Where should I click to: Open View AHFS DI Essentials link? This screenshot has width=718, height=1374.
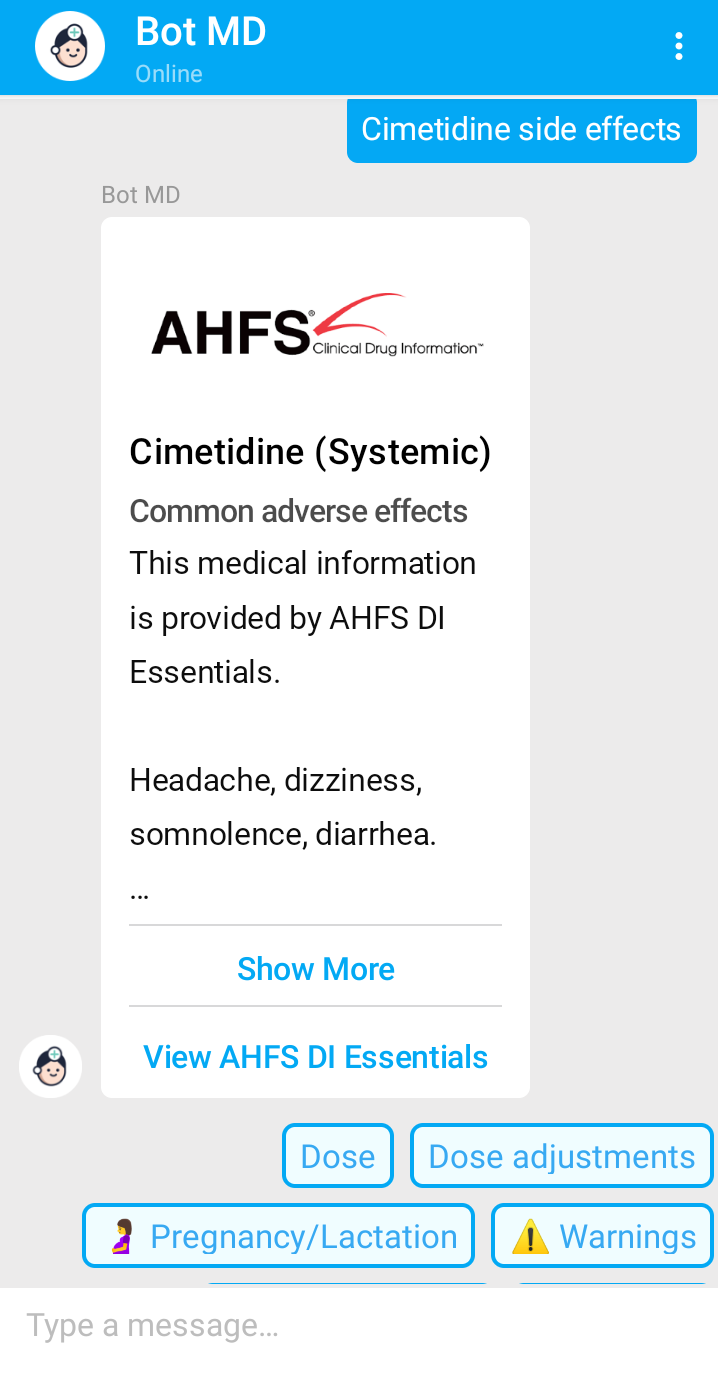coord(315,1057)
